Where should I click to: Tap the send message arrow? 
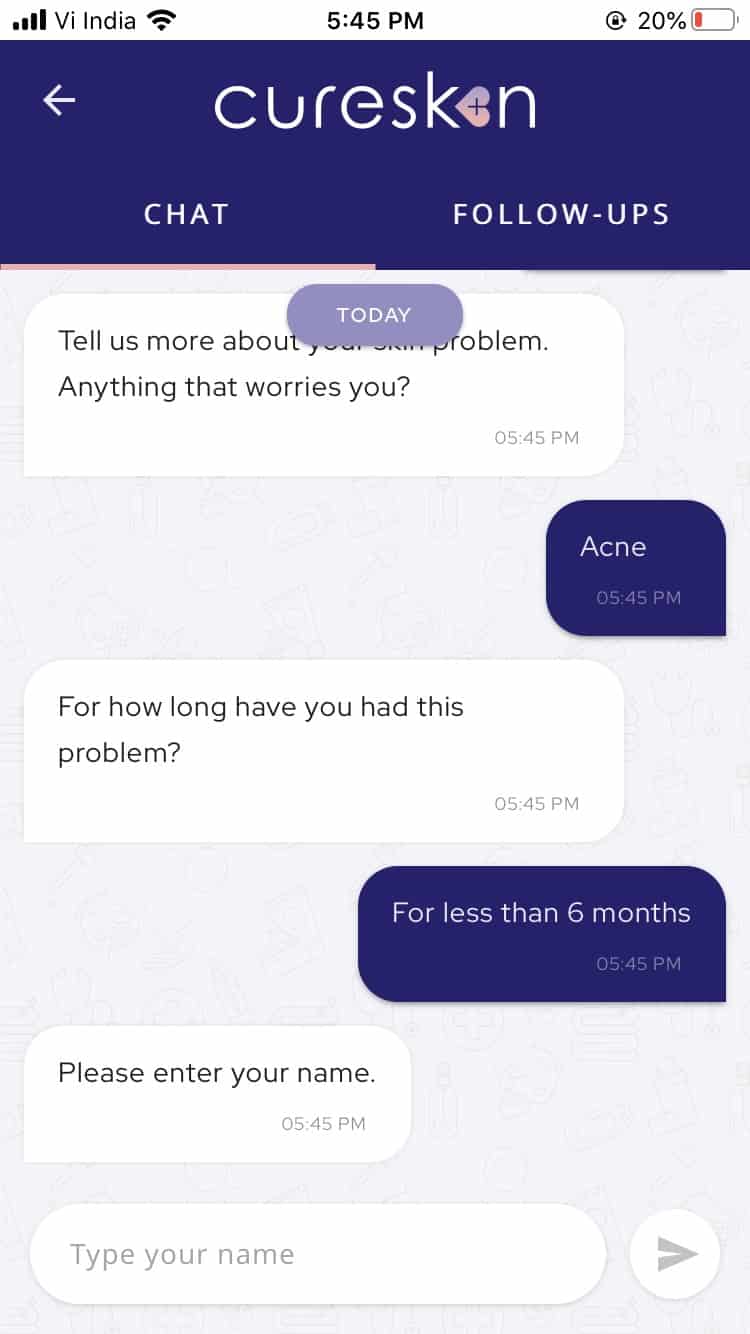pos(676,1254)
